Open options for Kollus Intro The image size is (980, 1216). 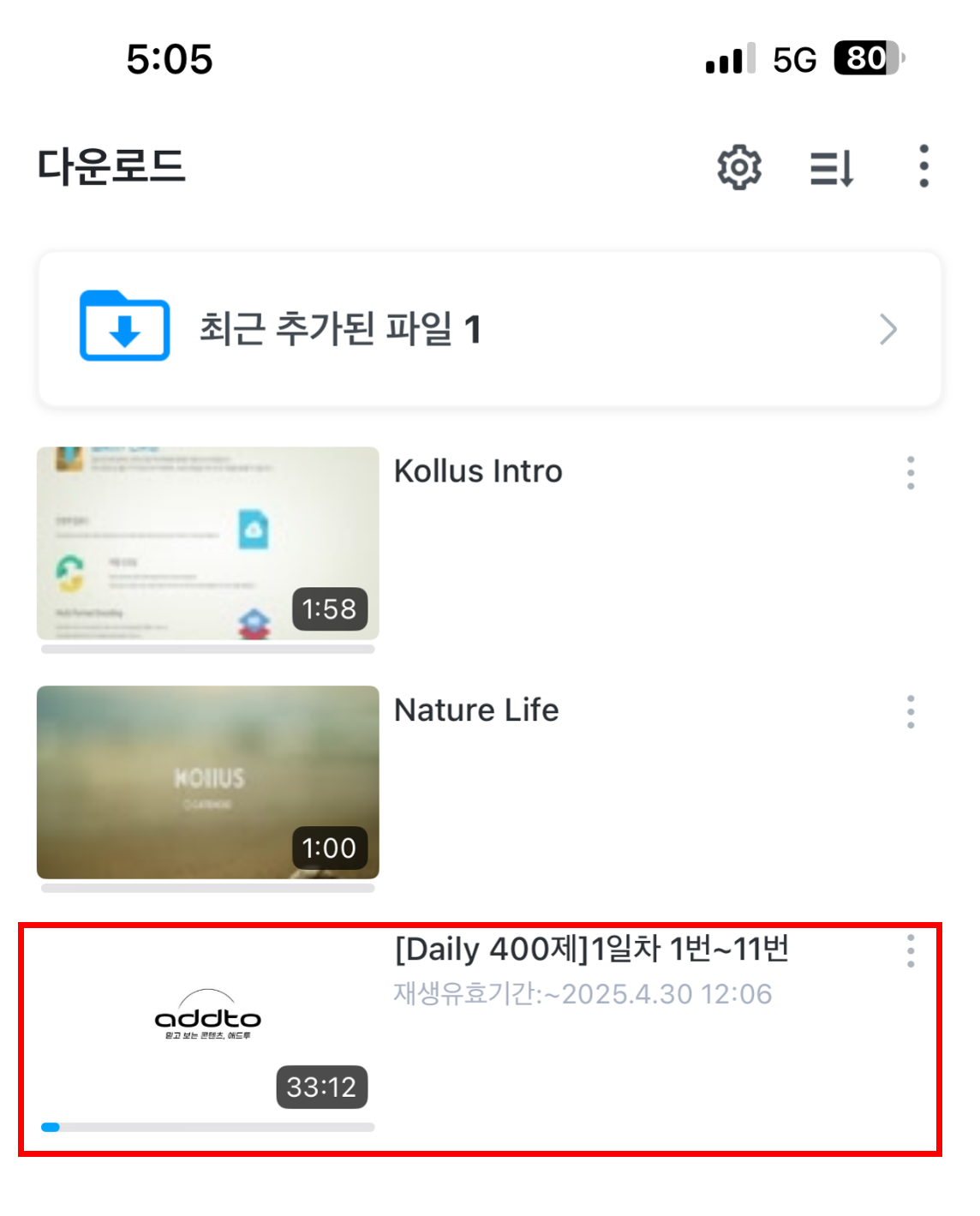[x=910, y=473]
